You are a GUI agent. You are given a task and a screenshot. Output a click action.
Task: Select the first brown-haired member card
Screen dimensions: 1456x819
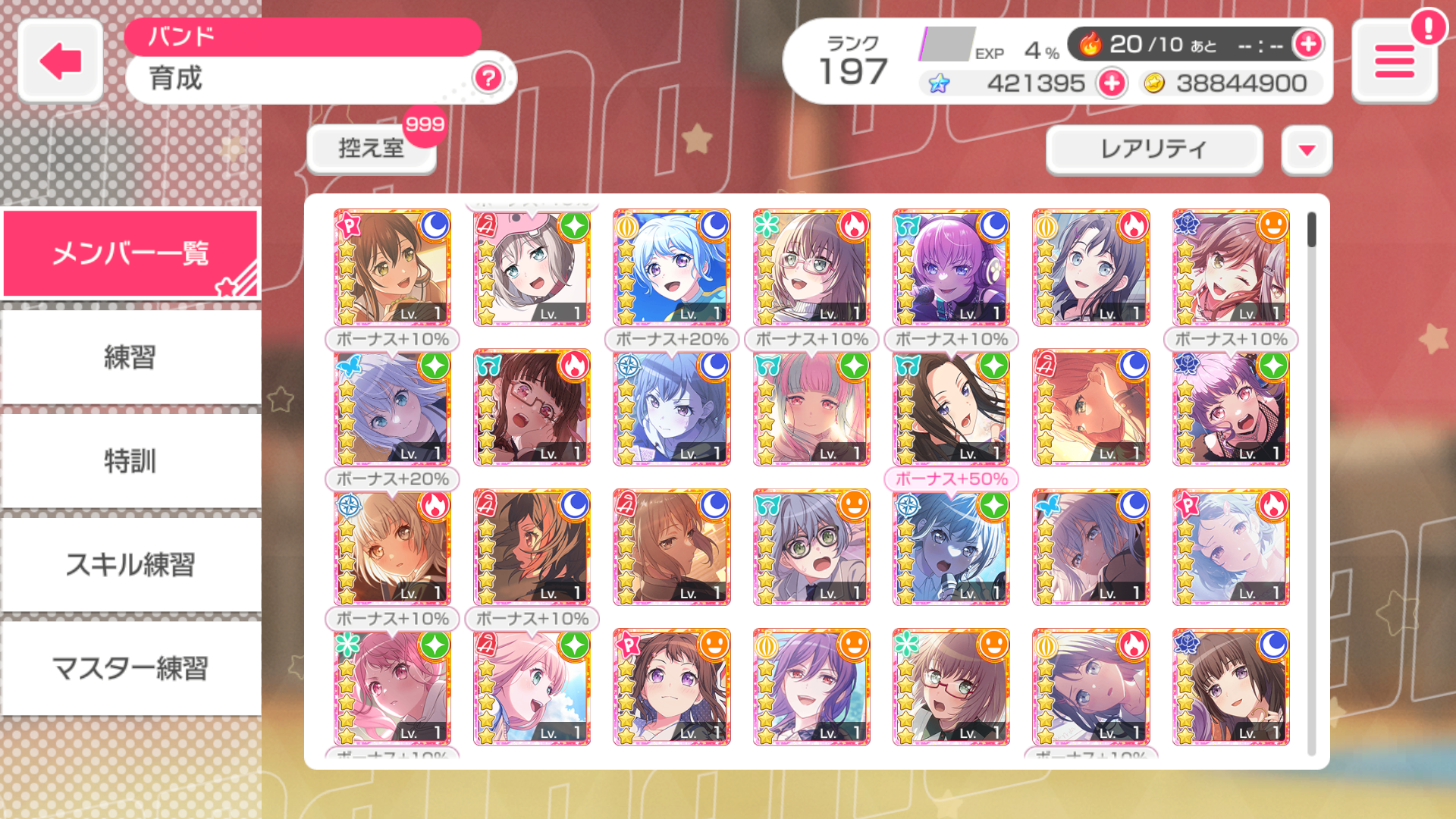tap(392, 268)
